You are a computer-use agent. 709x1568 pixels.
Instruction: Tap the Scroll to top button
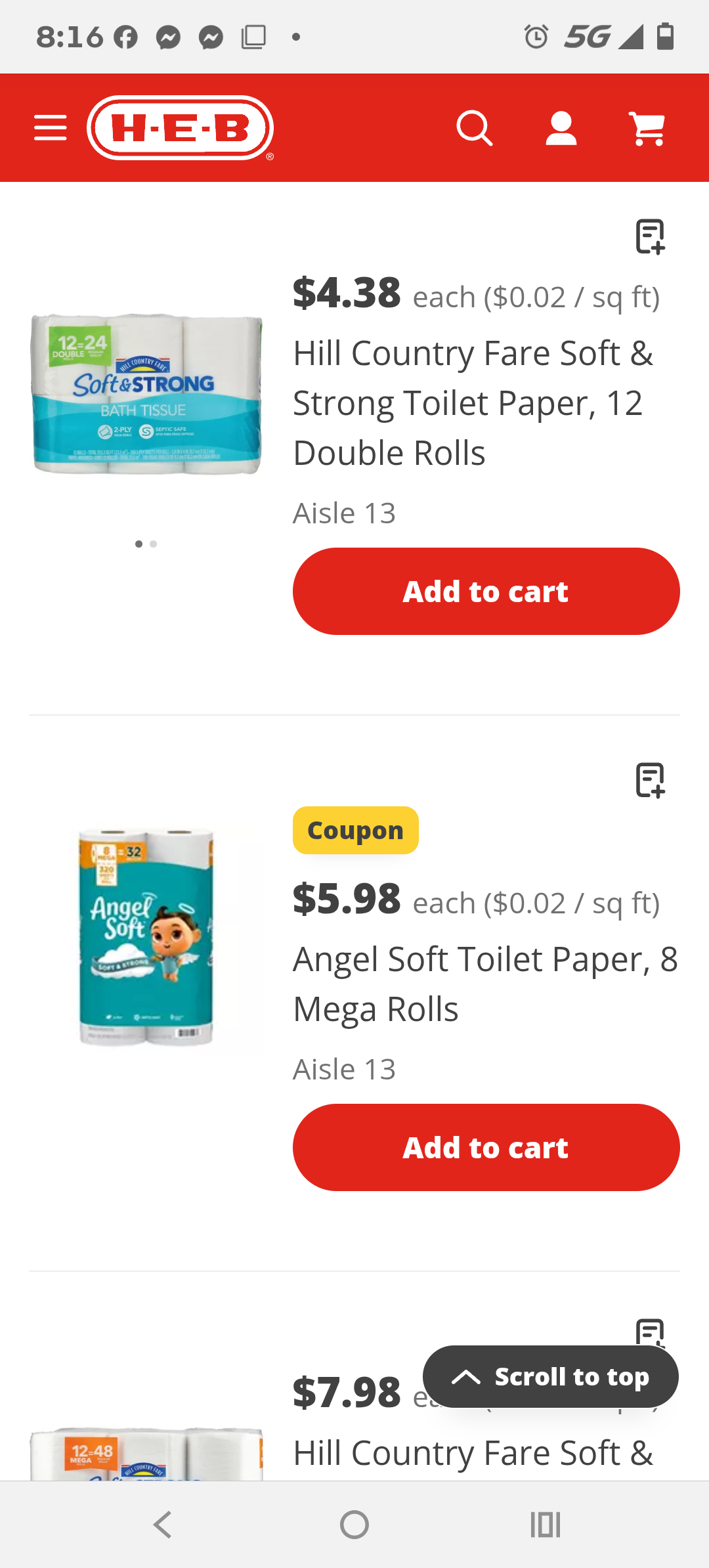coord(550,1377)
